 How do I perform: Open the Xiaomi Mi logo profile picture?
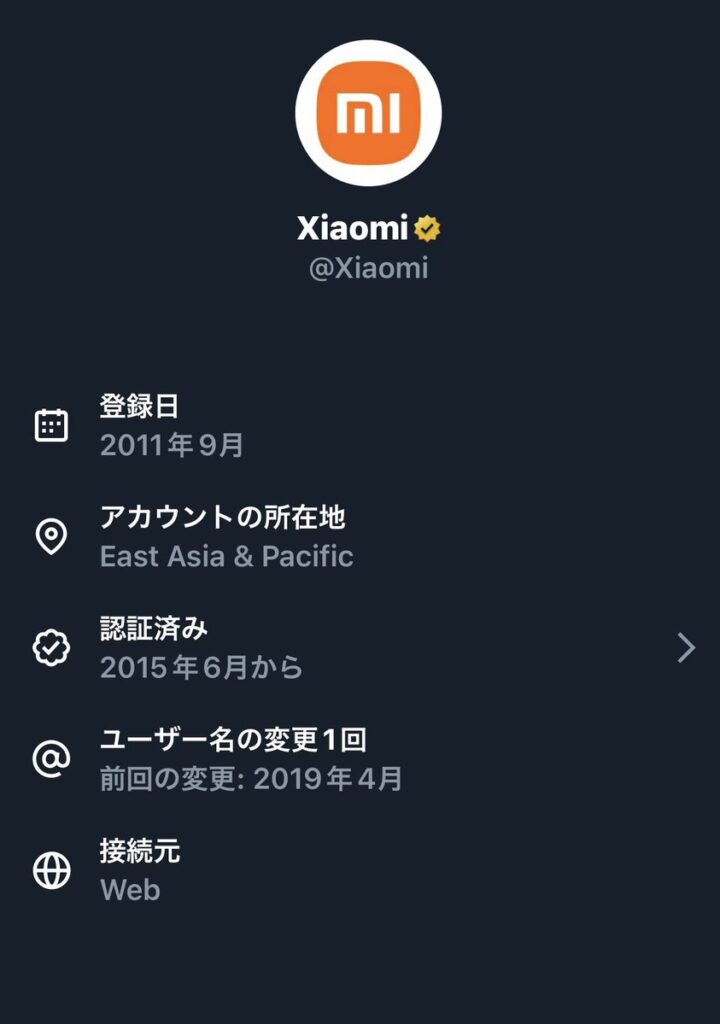(x=369, y=112)
